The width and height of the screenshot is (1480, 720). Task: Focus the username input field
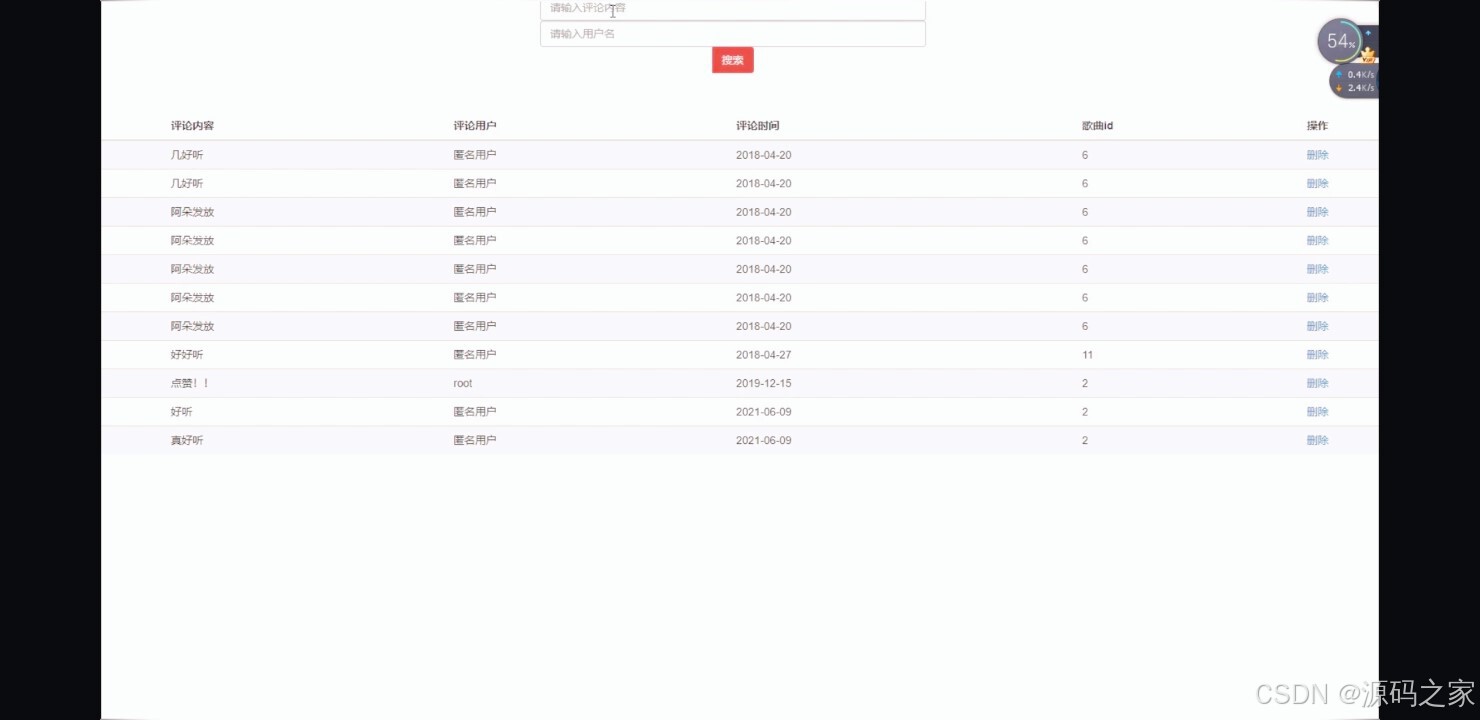tap(732, 34)
